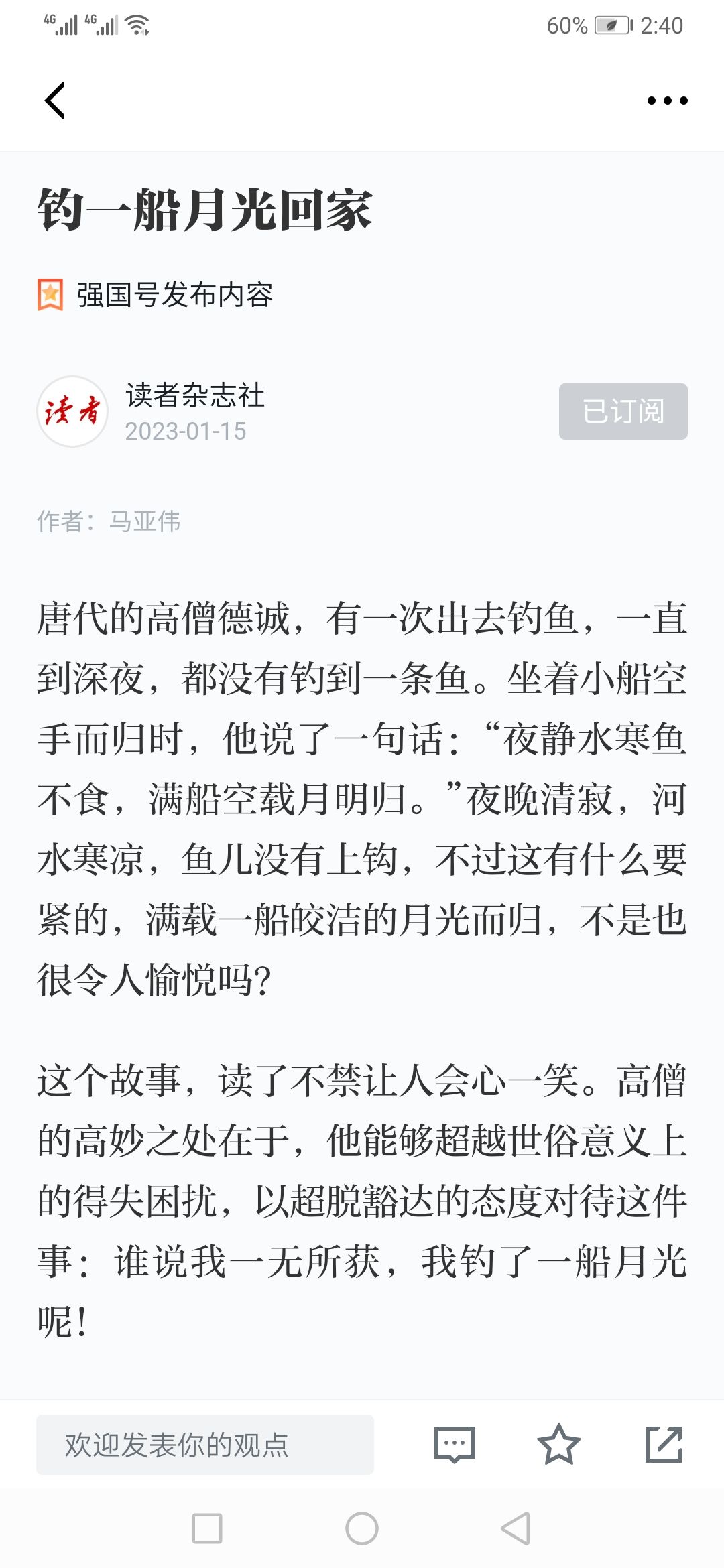Open the 读者杂志社 publisher profile avatar
This screenshot has height=1568, width=724.
coord(72,411)
